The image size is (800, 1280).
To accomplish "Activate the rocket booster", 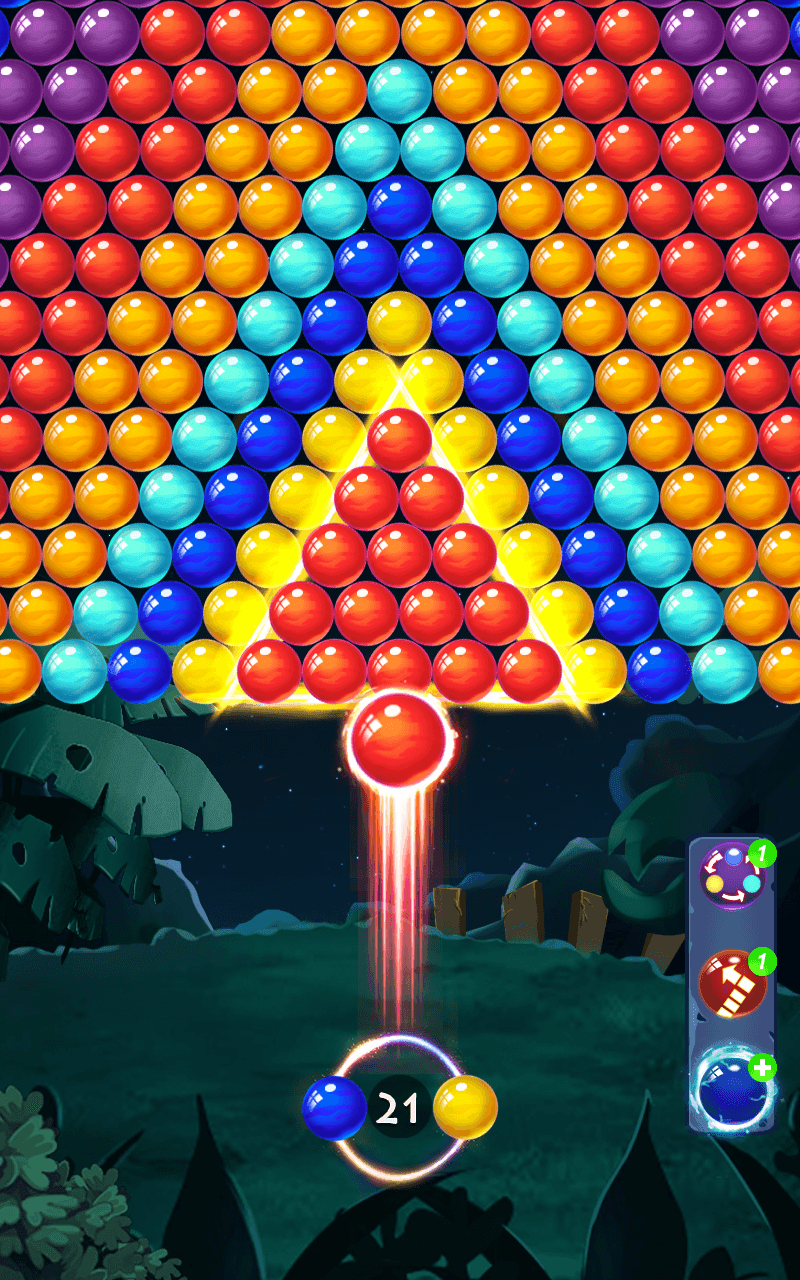I will (x=733, y=983).
